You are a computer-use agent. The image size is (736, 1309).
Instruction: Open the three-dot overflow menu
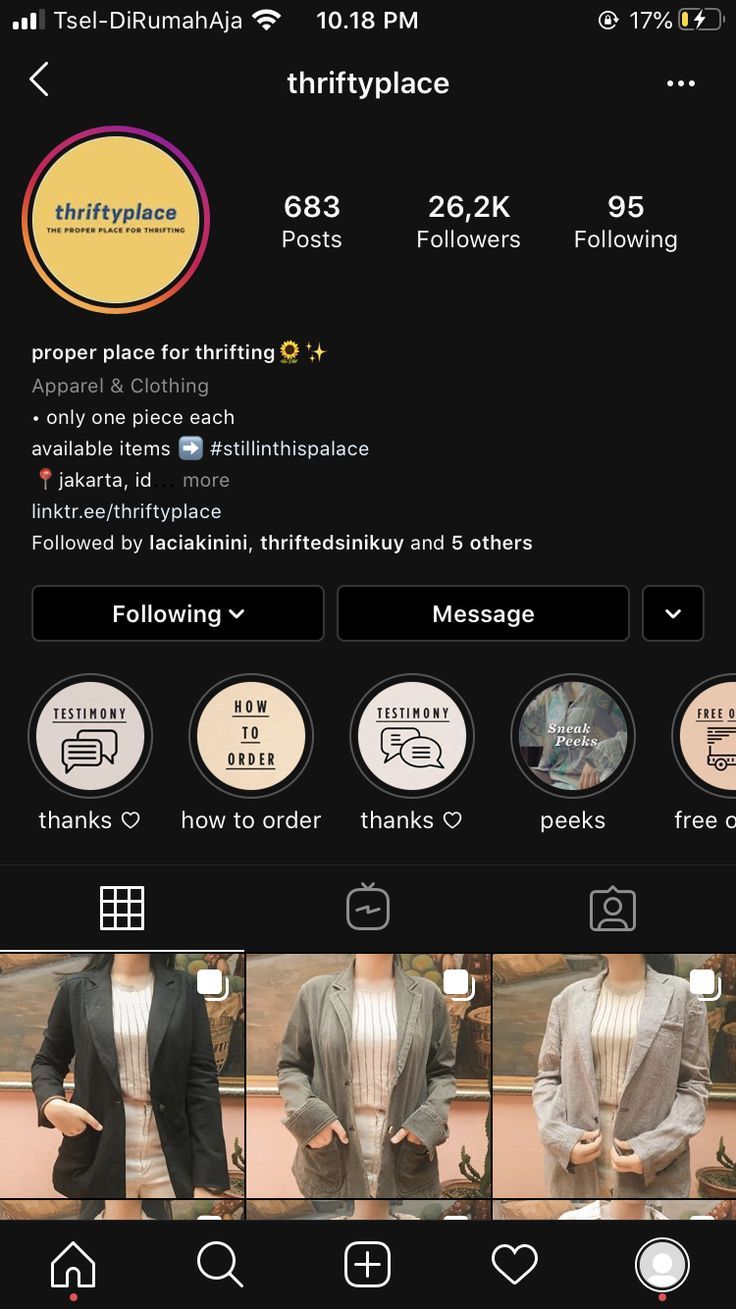pos(680,83)
